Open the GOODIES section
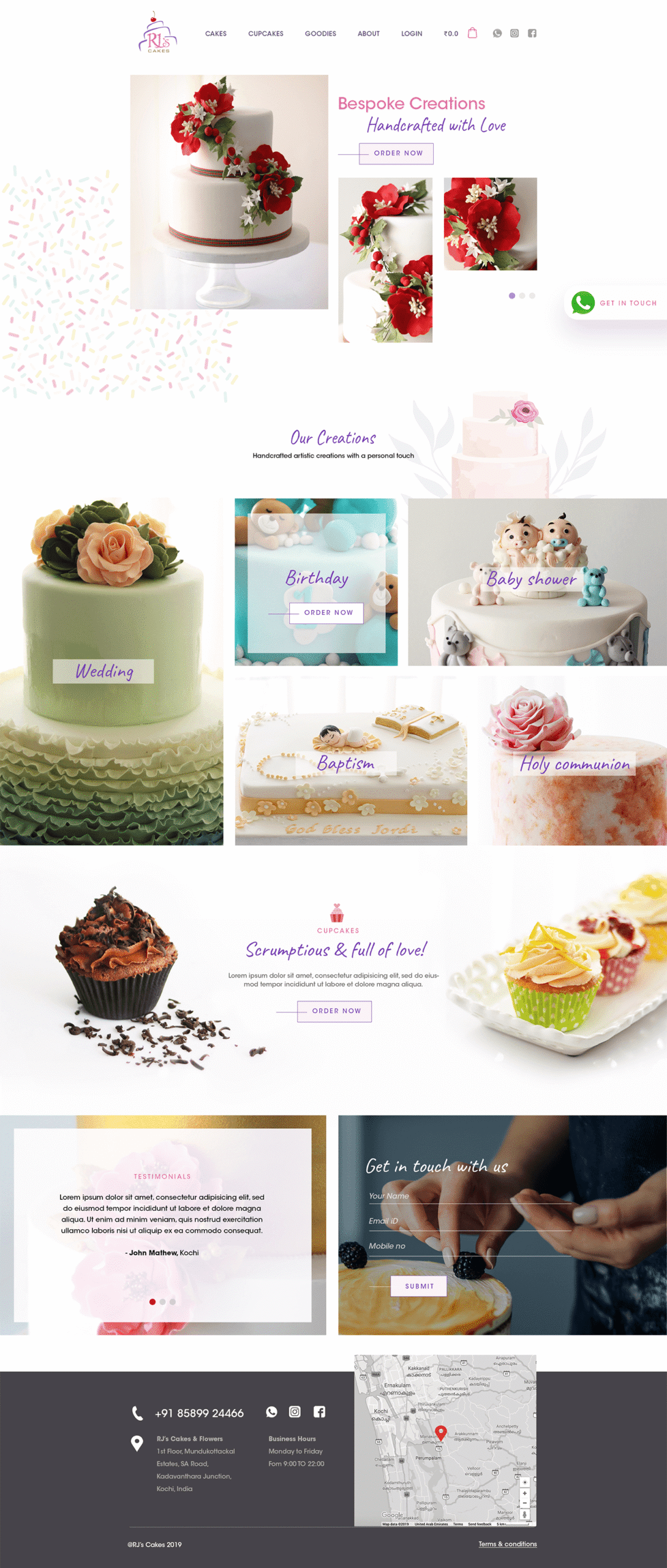 coord(320,34)
